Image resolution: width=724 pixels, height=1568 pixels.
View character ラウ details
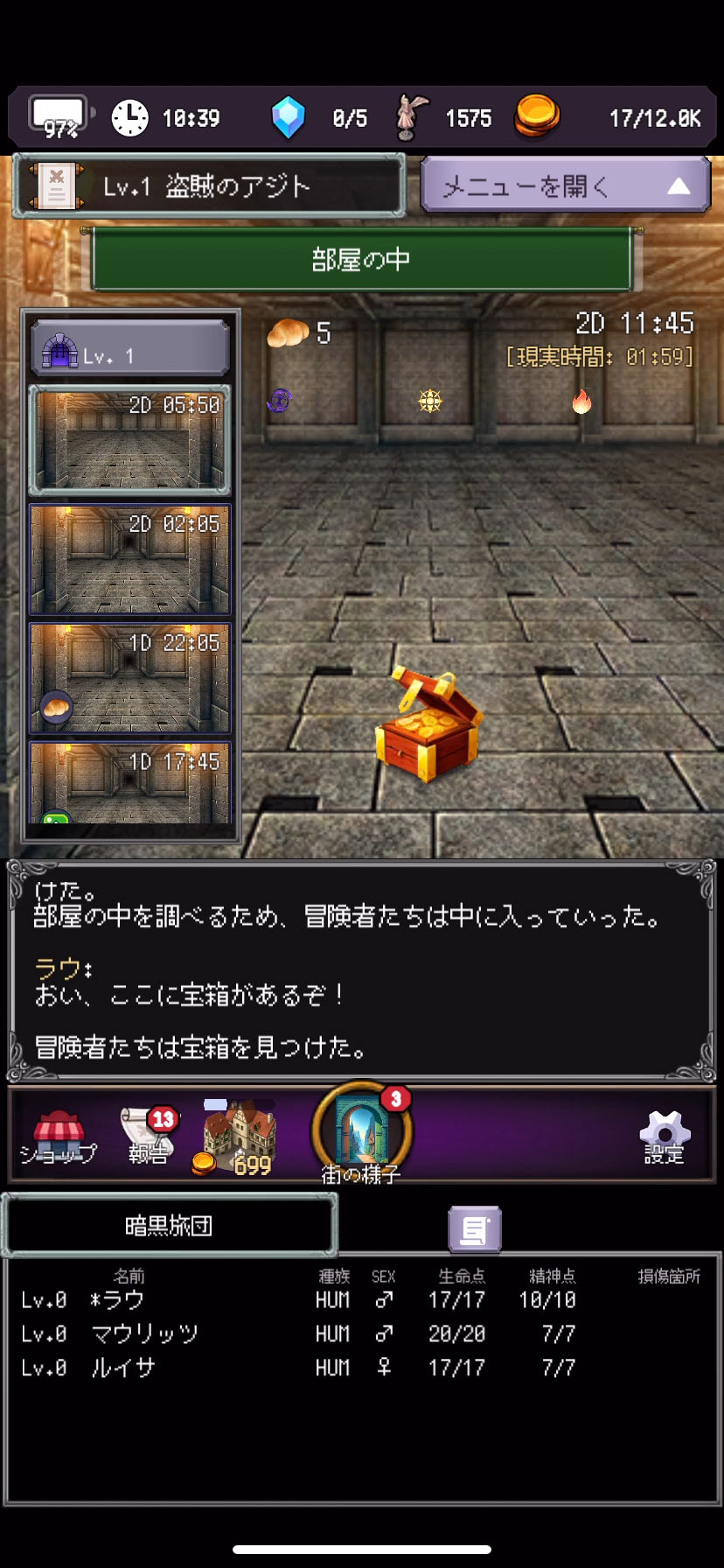click(x=118, y=1300)
